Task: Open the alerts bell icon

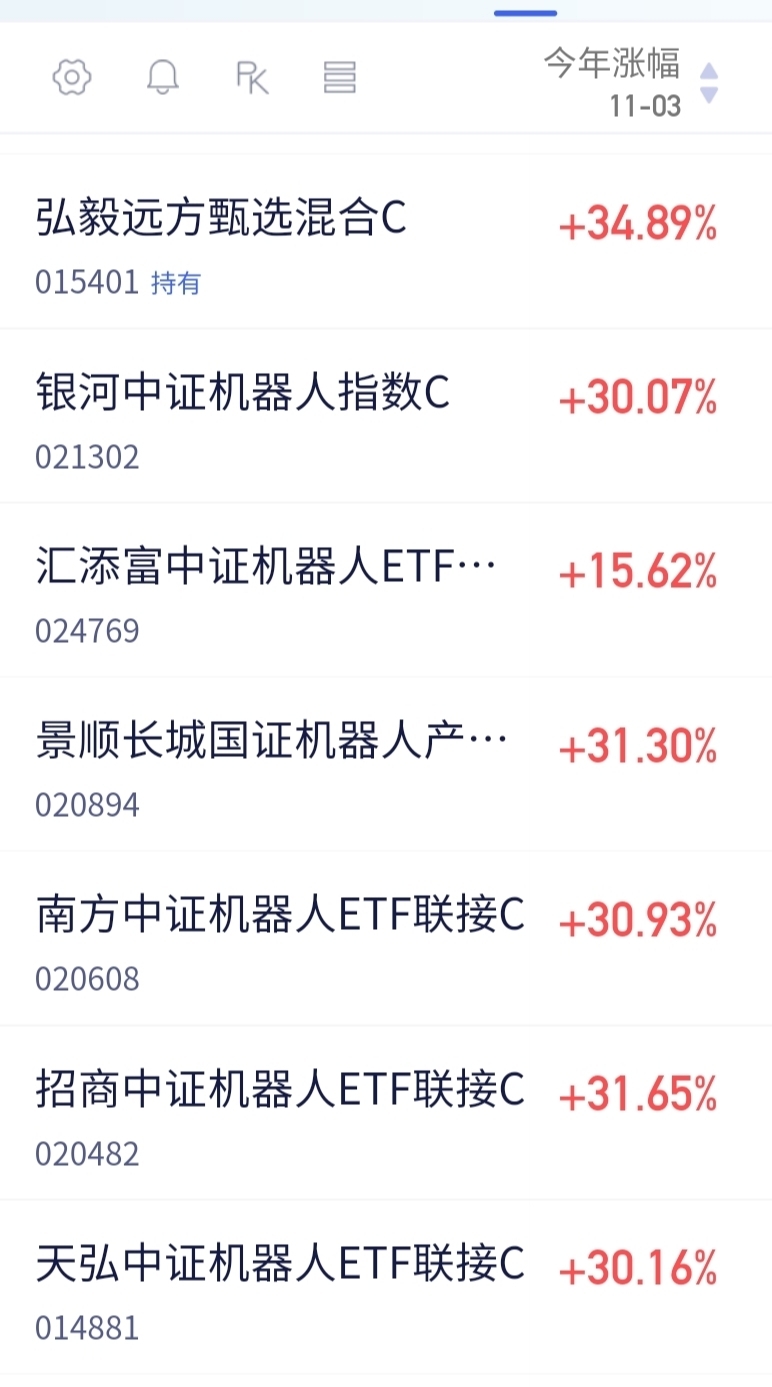Action: pos(162,77)
